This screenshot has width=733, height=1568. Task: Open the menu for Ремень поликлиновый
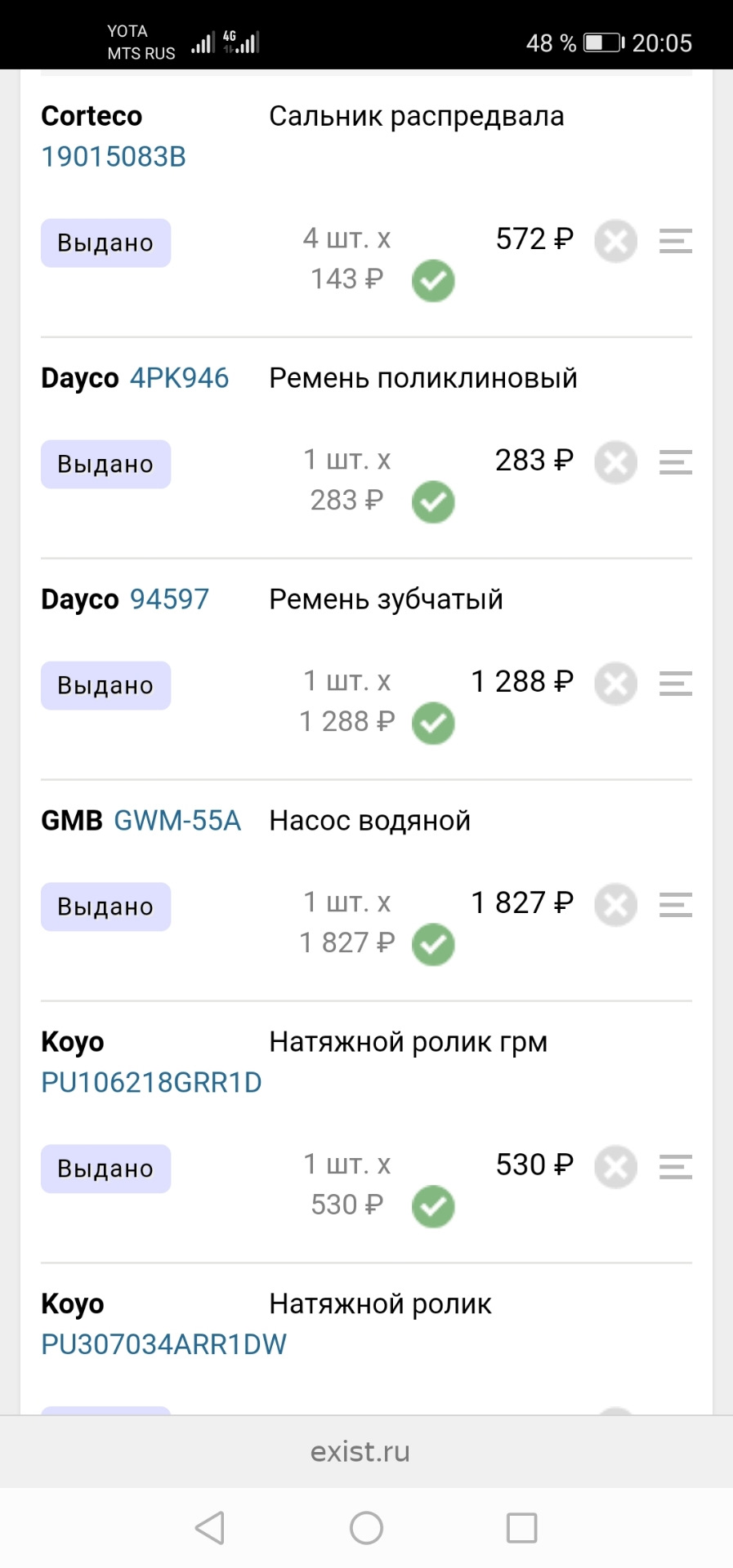click(675, 462)
